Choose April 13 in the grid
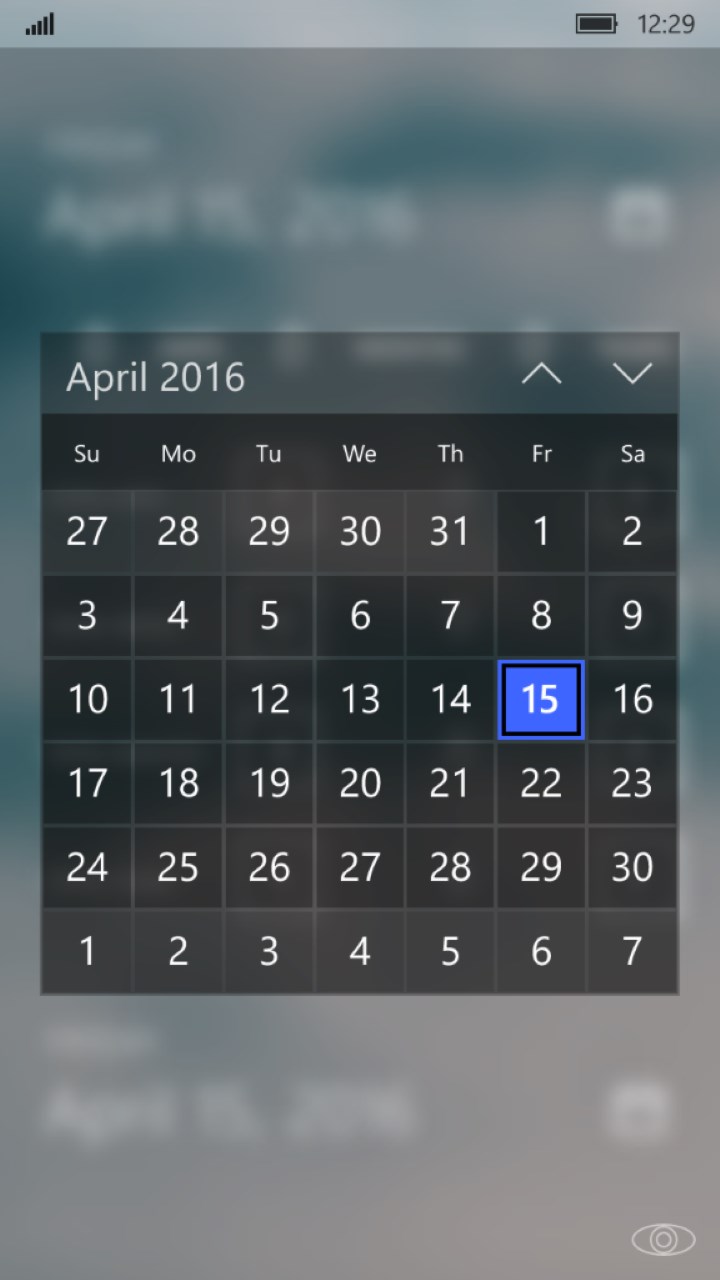This screenshot has width=720, height=1280. pyautogui.click(x=360, y=699)
